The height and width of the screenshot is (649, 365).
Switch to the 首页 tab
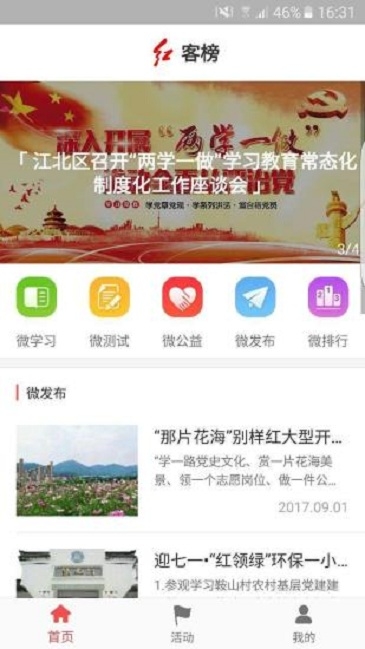click(x=61, y=623)
